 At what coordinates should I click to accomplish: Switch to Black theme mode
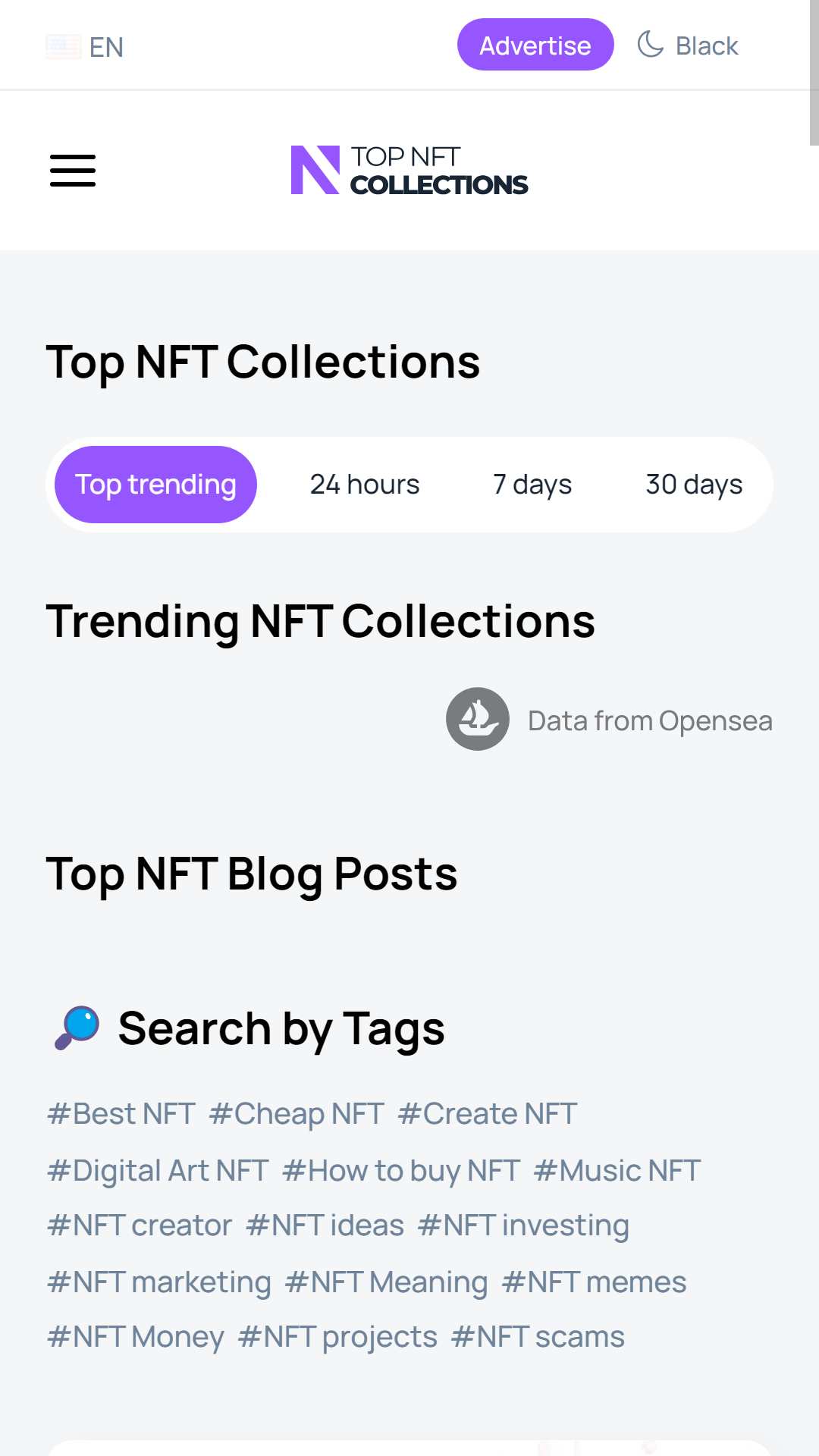pos(688,45)
